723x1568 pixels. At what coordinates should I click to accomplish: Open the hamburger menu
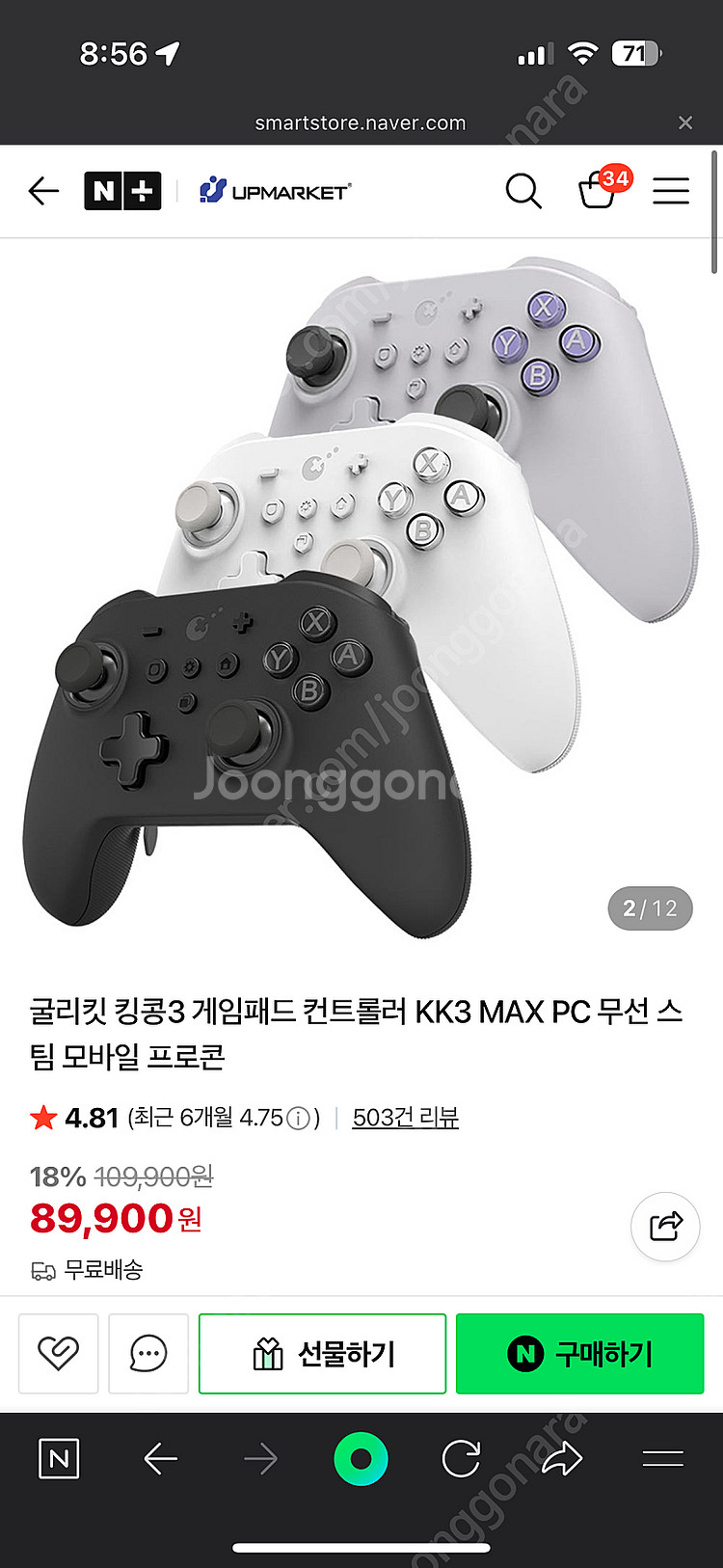coord(671,191)
